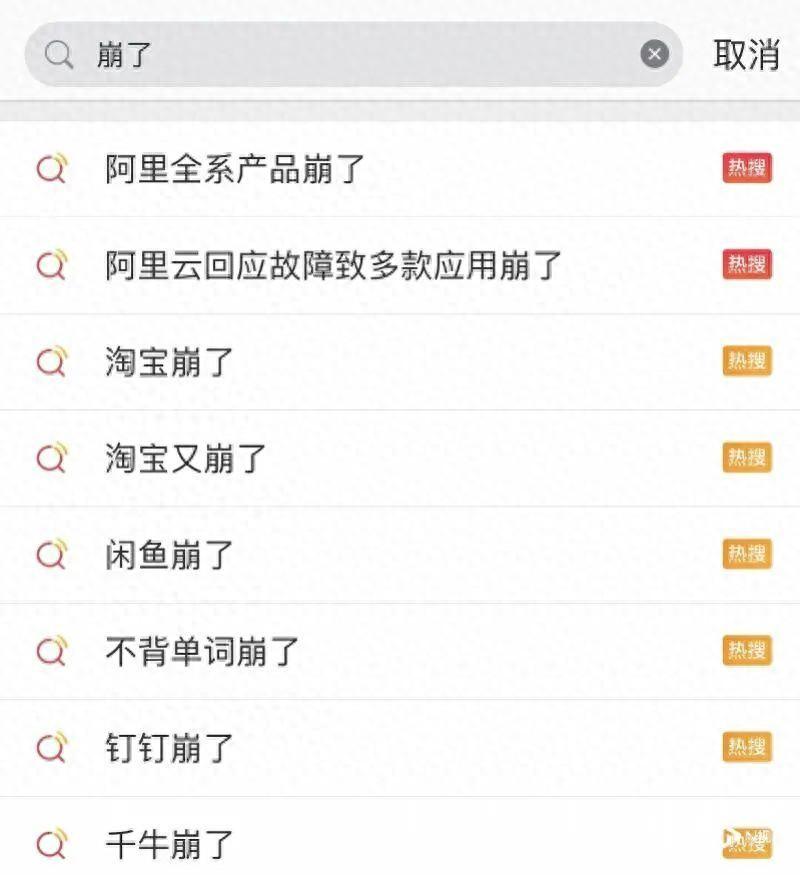The image size is (800, 875).
Task: Select the 淘宝又崩了 suggestion
Action: pos(186,458)
